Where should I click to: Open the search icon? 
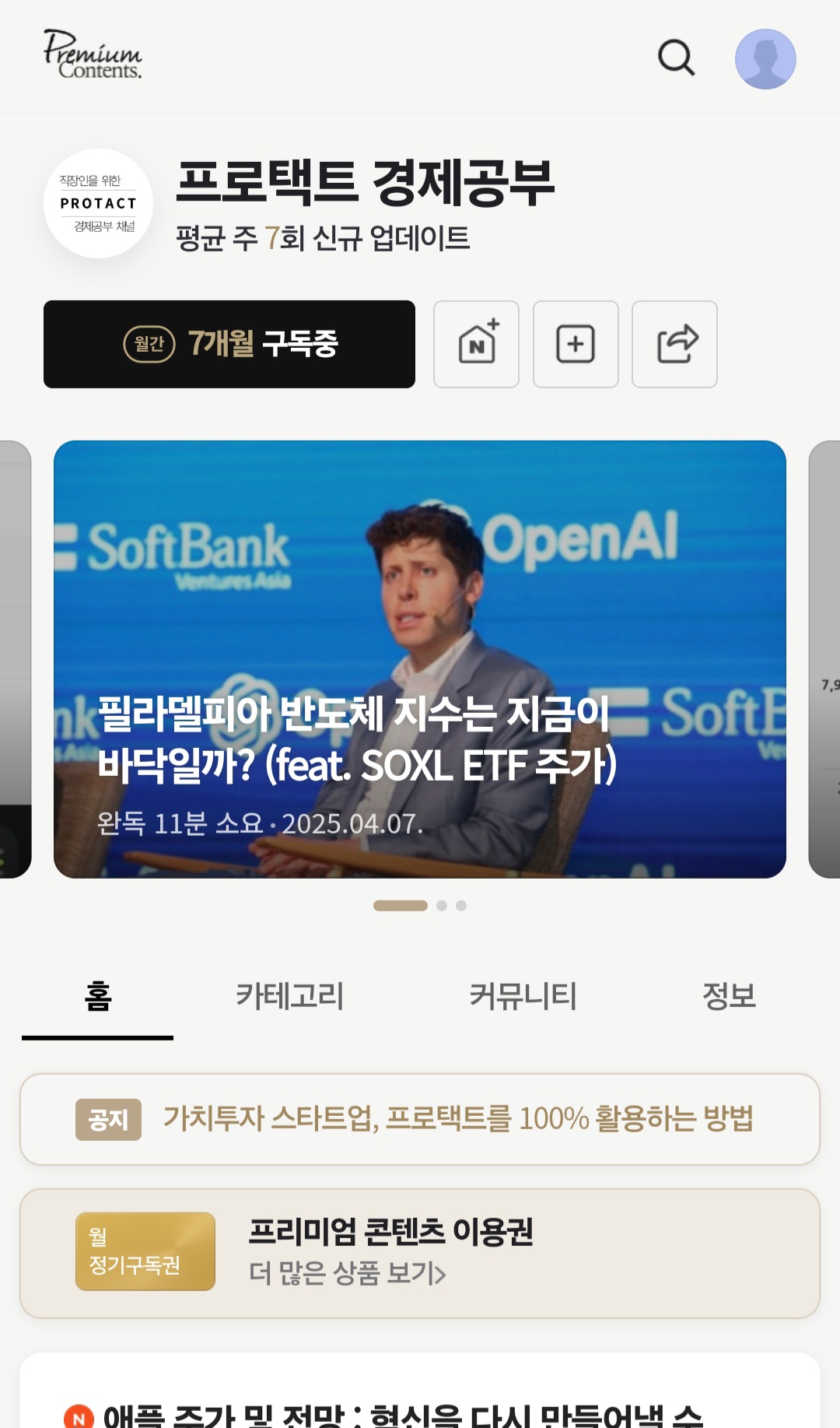676,58
